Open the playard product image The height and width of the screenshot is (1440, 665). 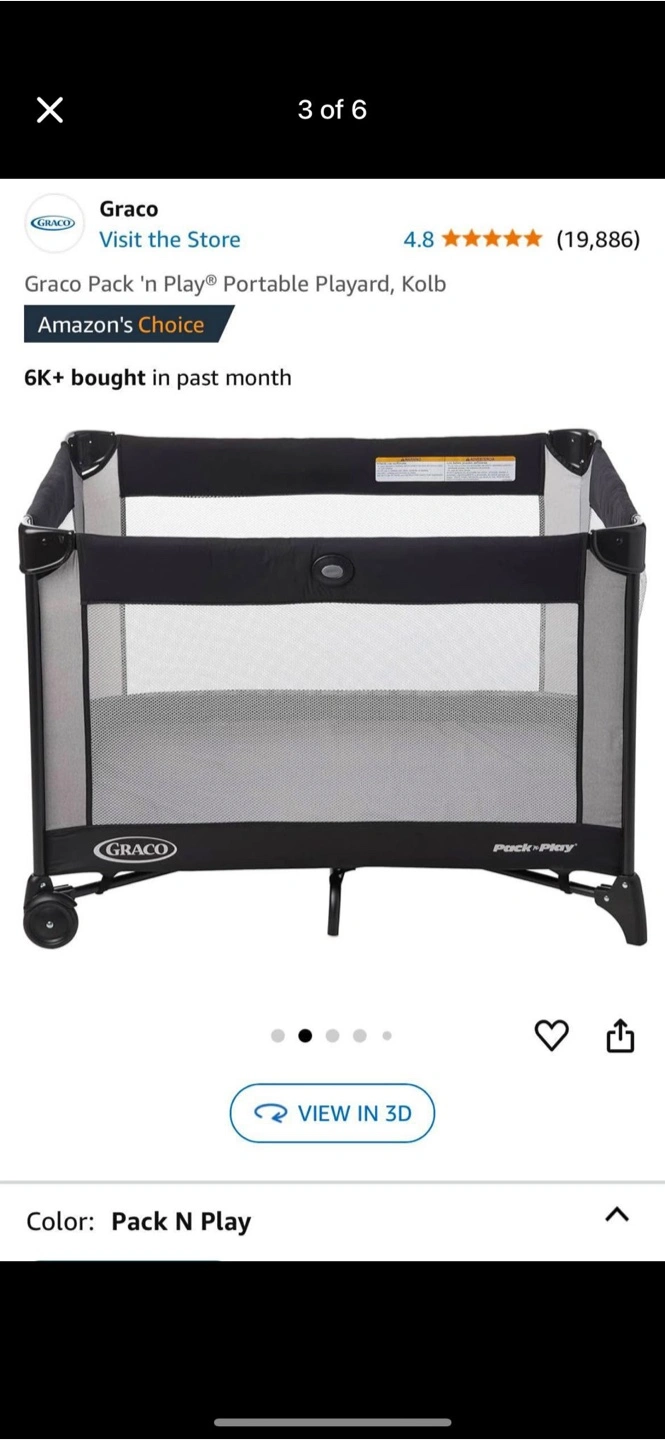(332, 690)
